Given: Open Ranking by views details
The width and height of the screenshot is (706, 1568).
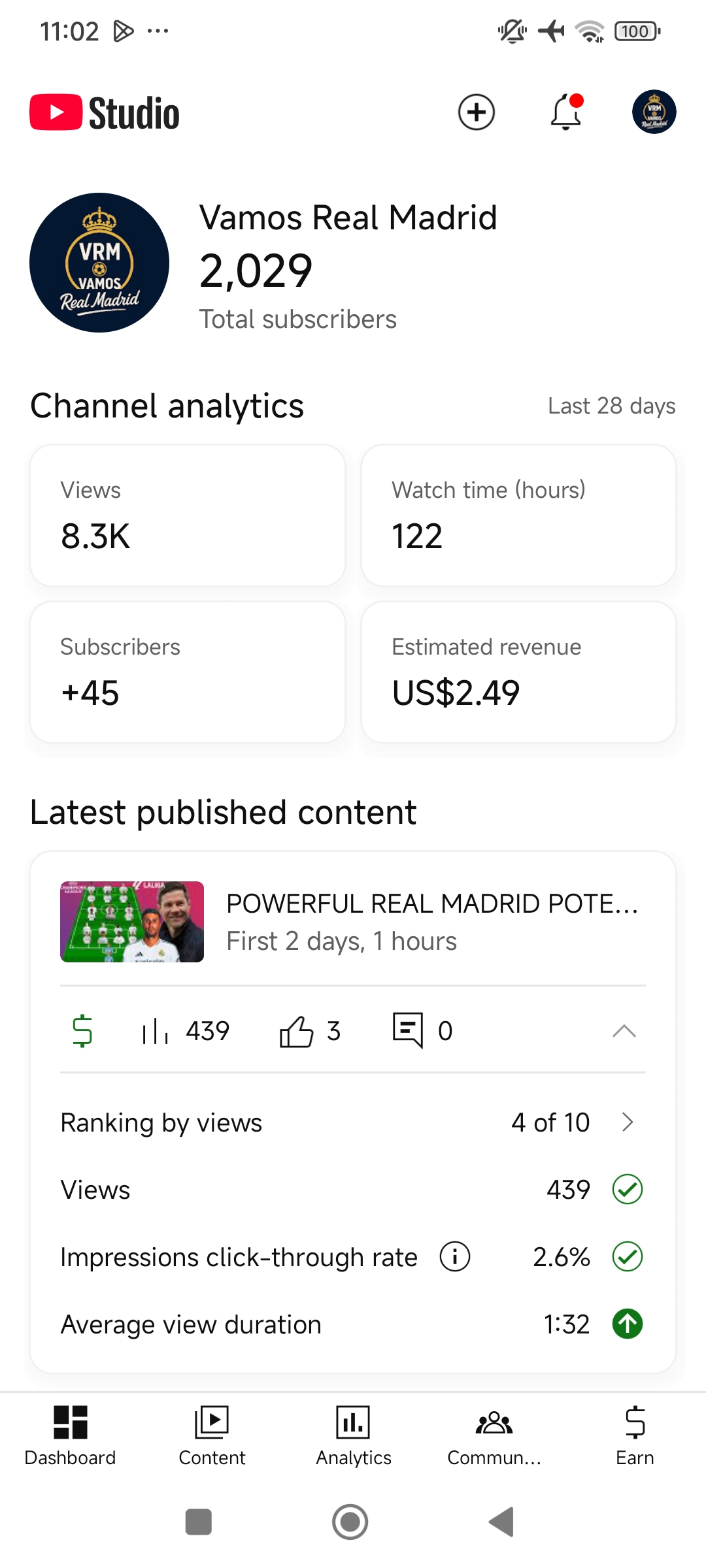Looking at the screenshot, I should [353, 1122].
